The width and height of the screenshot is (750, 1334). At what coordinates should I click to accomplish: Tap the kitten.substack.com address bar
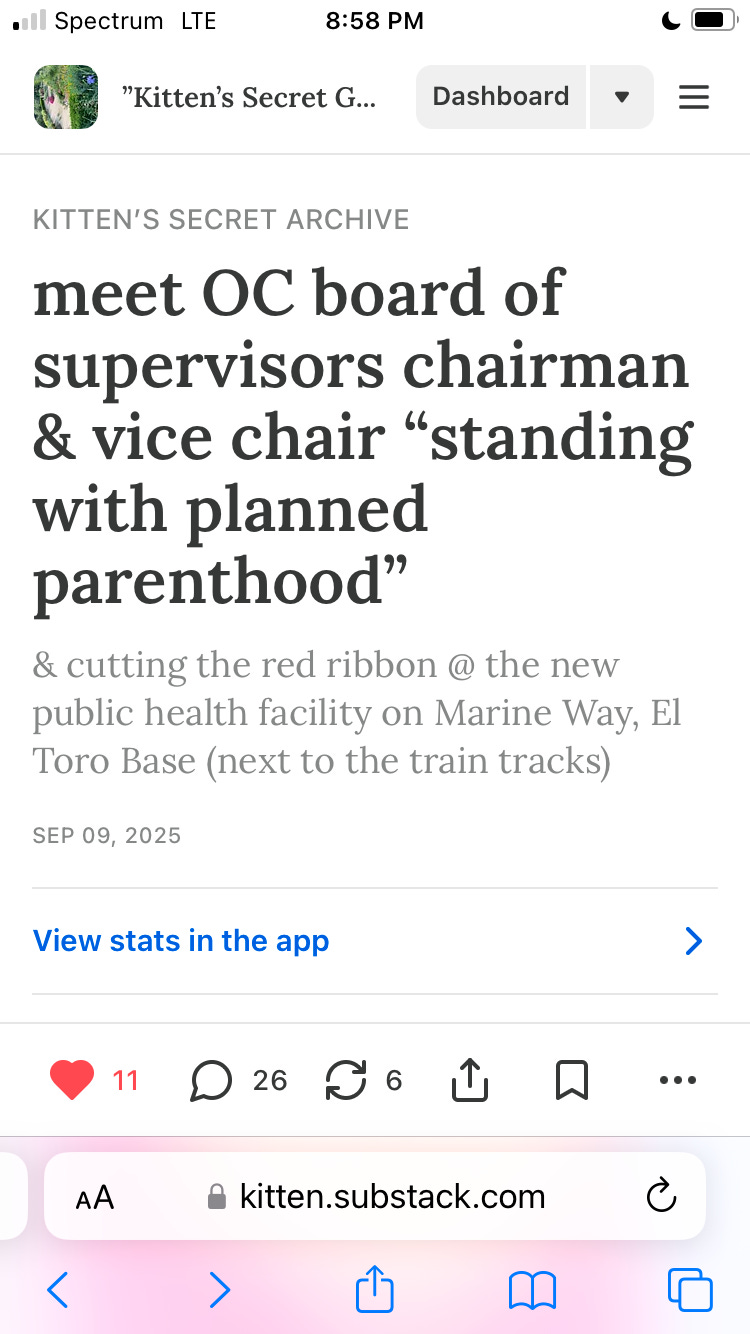[x=390, y=1197]
